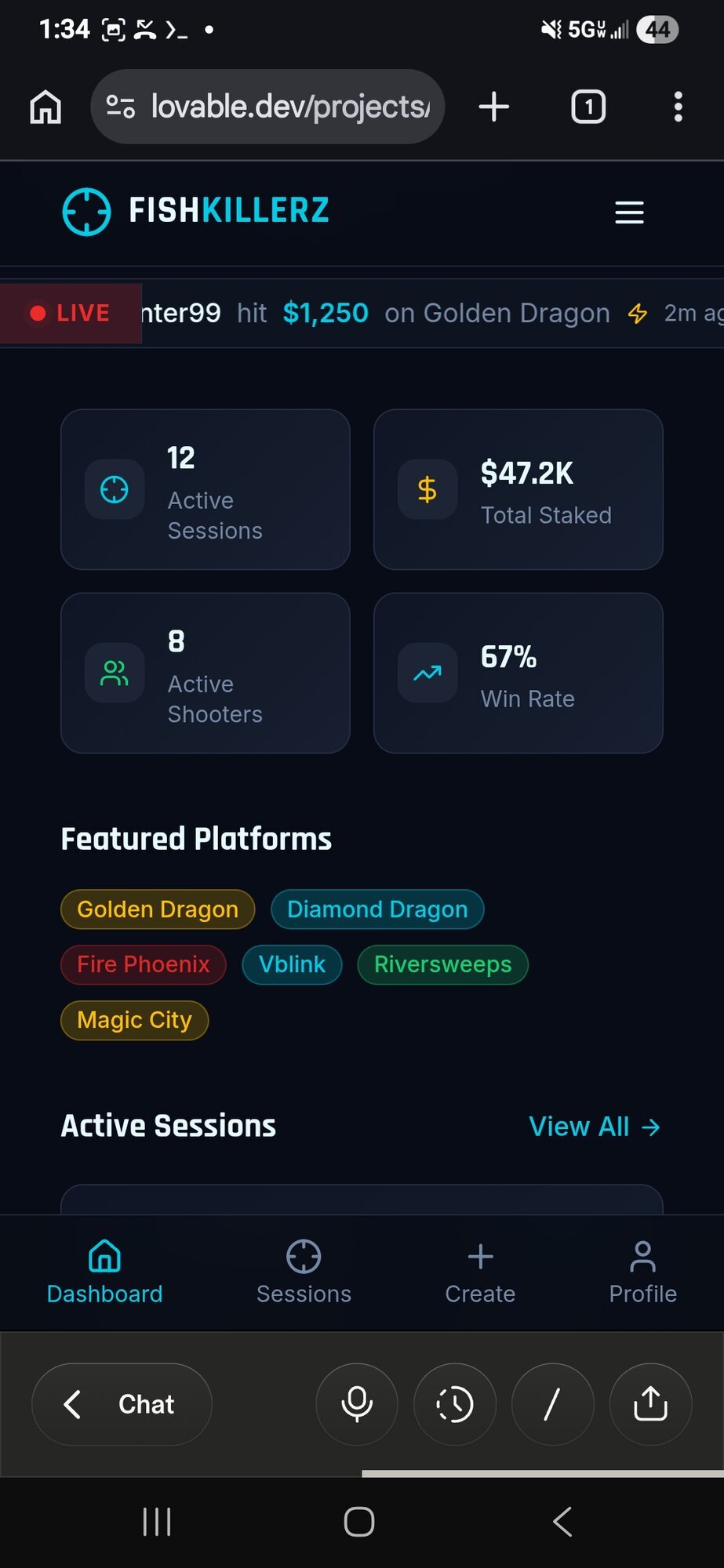This screenshot has width=724, height=1568.
Task: Start voice input with the microphone
Action: [x=357, y=1404]
